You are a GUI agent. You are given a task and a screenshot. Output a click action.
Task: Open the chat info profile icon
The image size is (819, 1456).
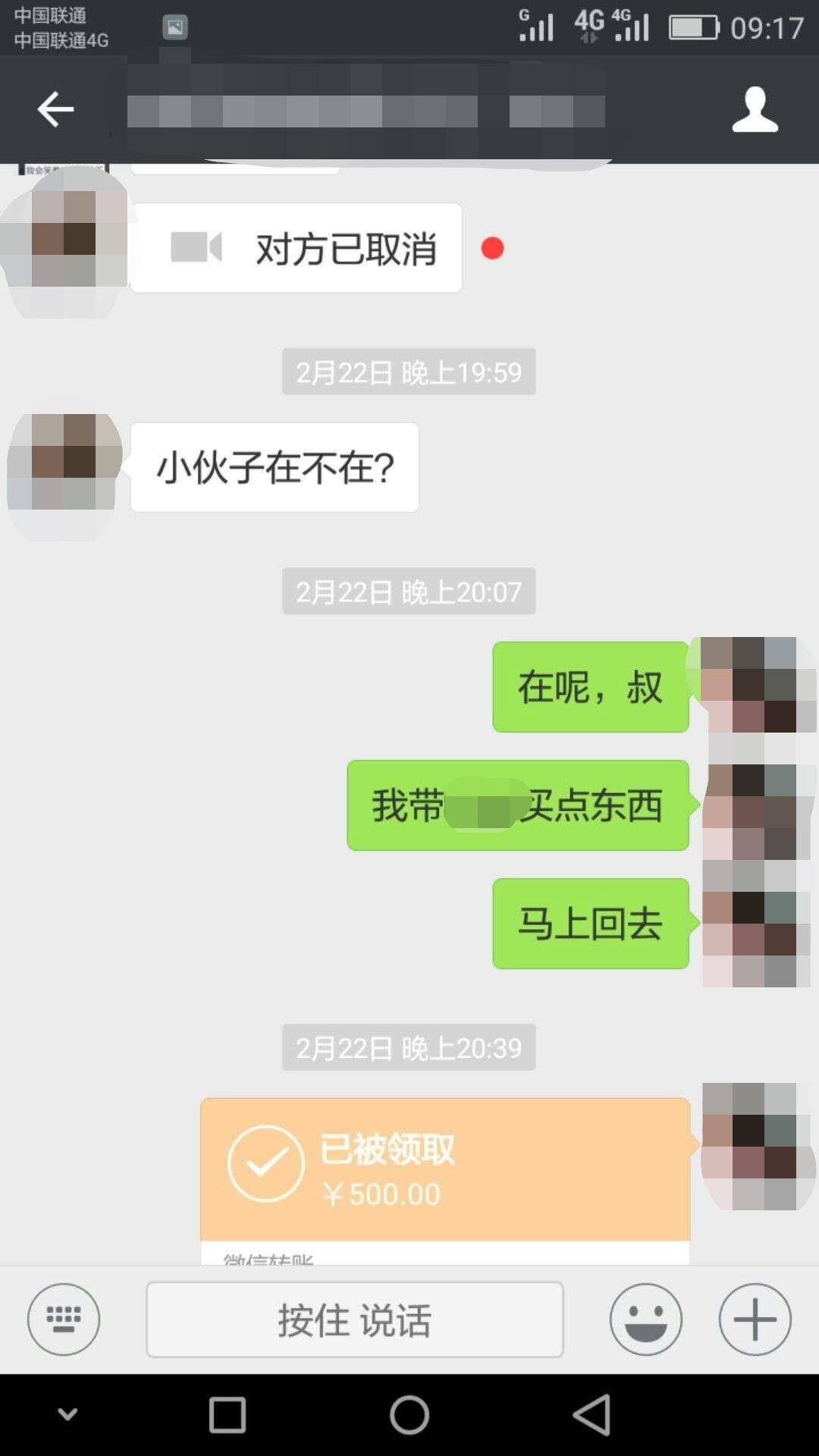[755, 110]
